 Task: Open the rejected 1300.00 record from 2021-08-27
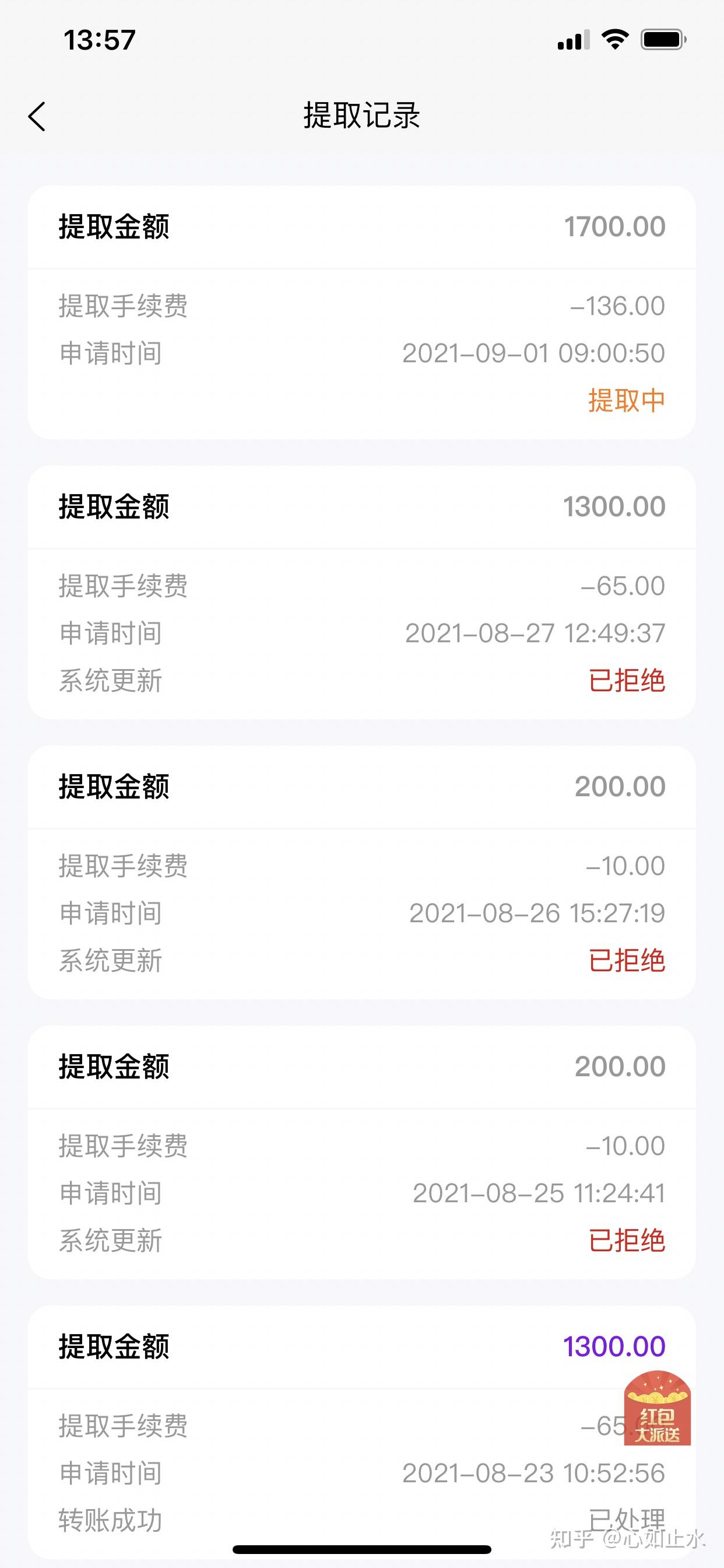tap(362, 592)
